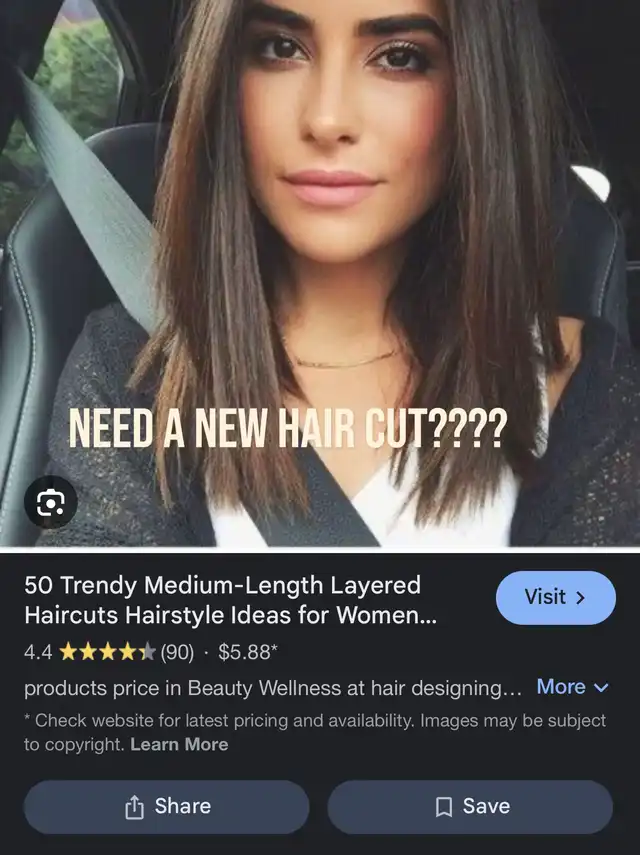Share this image result

167,807
